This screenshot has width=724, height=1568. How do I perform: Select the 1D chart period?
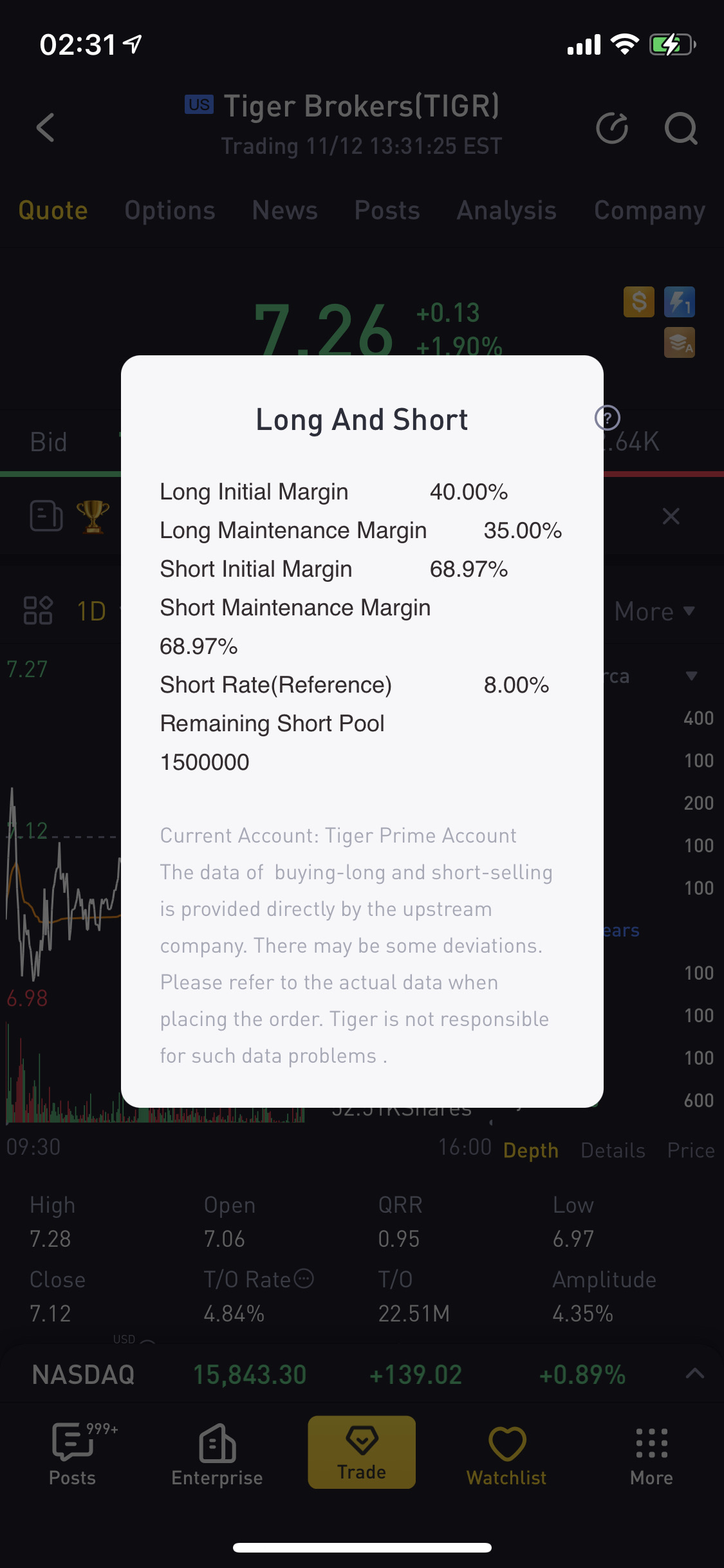(91, 611)
